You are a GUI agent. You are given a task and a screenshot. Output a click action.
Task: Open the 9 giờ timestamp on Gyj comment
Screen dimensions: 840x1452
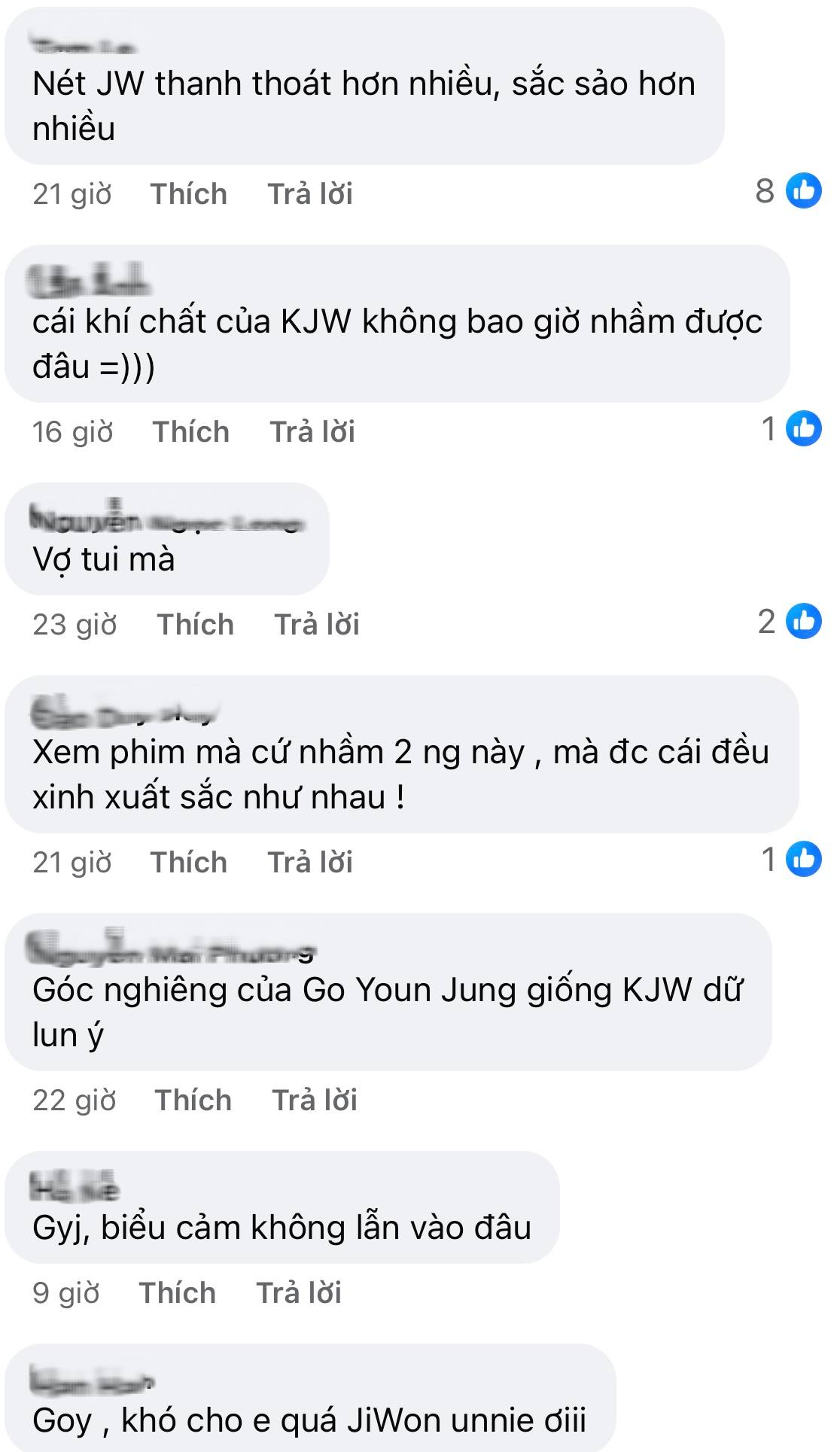(65, 1292)
